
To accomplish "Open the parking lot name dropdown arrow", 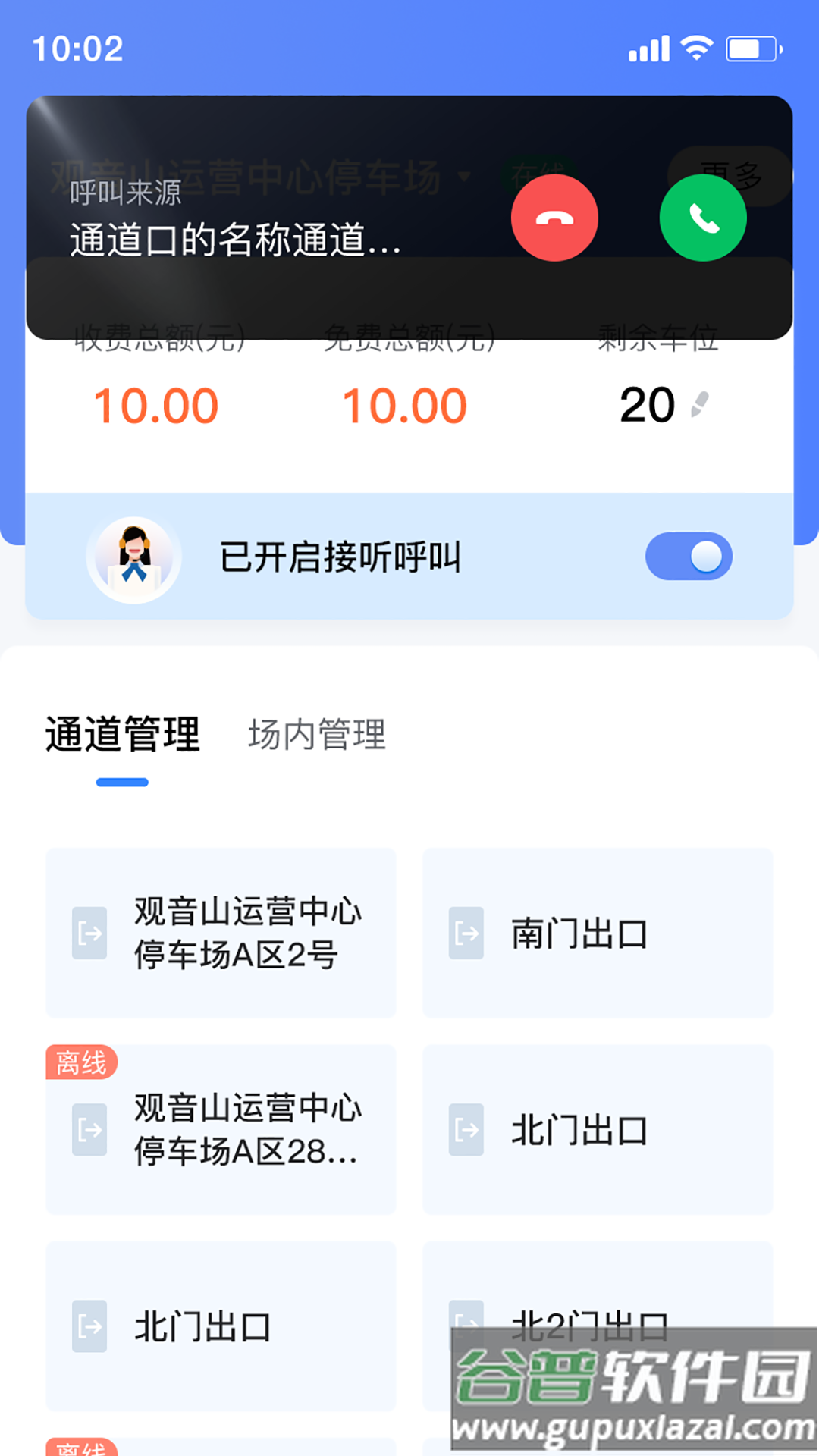I will (x=466, y=175).
